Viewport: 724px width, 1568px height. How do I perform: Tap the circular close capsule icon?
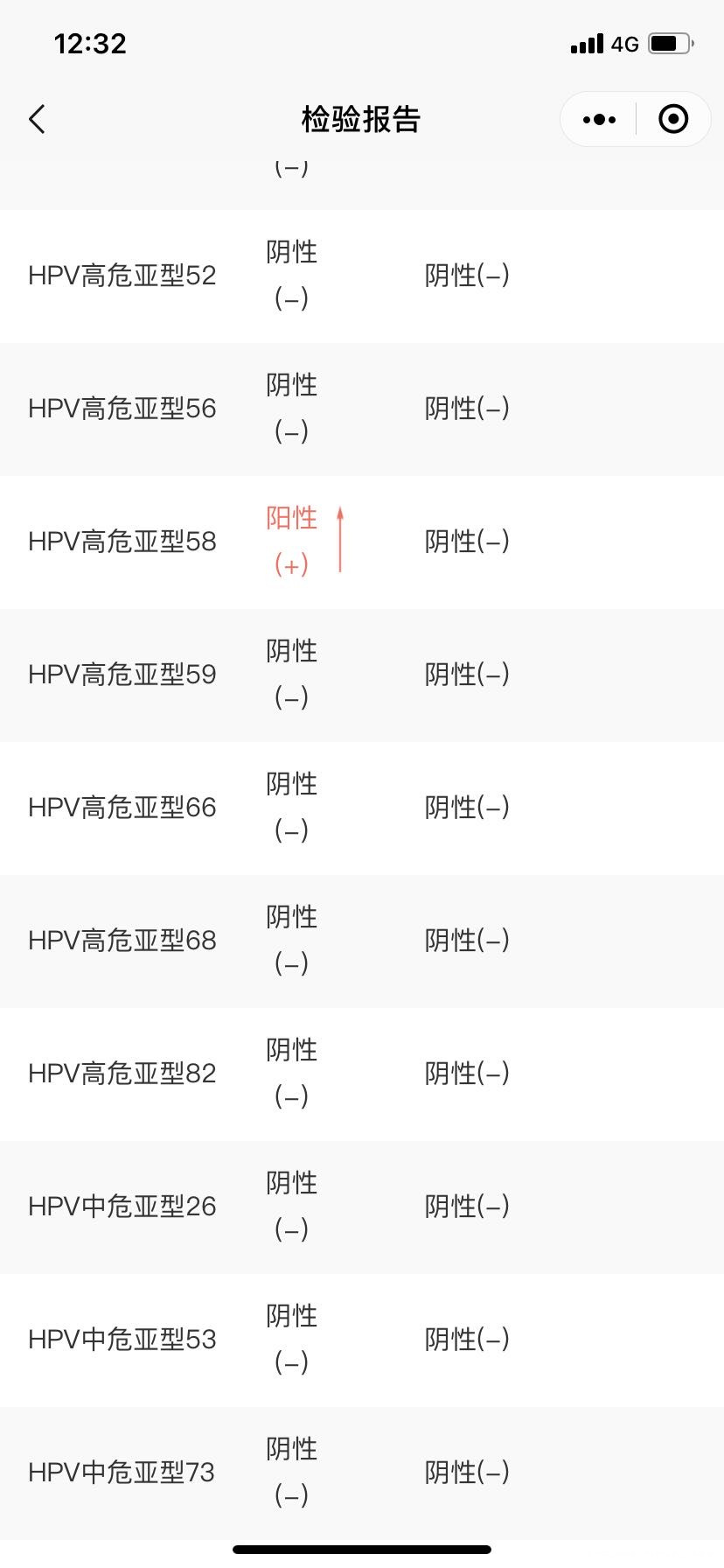(x=672, y=118)
